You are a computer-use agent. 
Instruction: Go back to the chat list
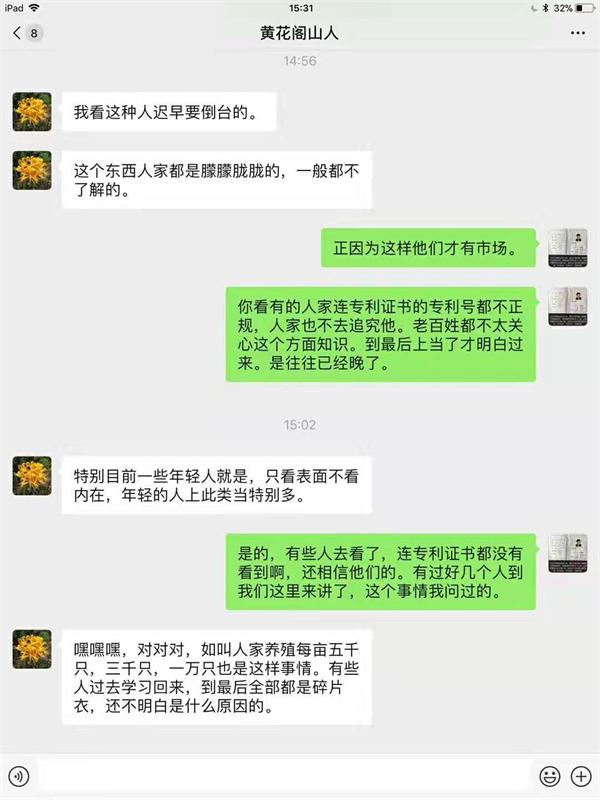[26, 33]
